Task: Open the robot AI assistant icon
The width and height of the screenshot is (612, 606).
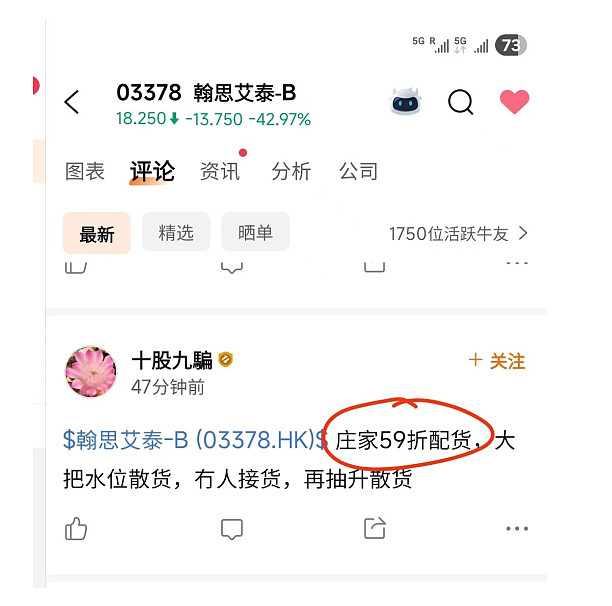Action: coord(405,102)
